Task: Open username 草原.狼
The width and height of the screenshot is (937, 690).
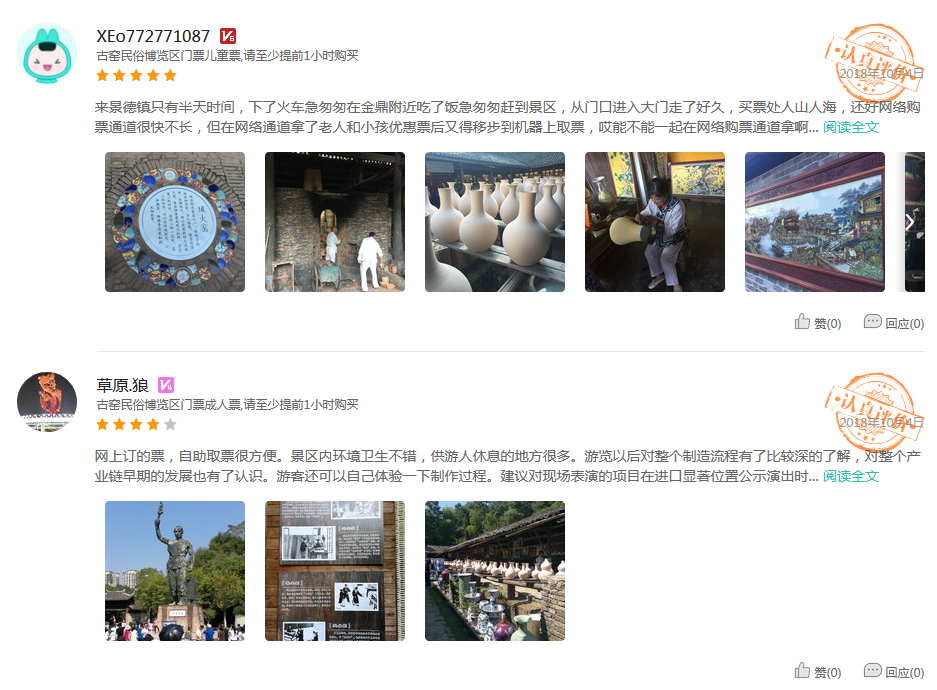Action: pyautogui.click(x=122, y=385)
